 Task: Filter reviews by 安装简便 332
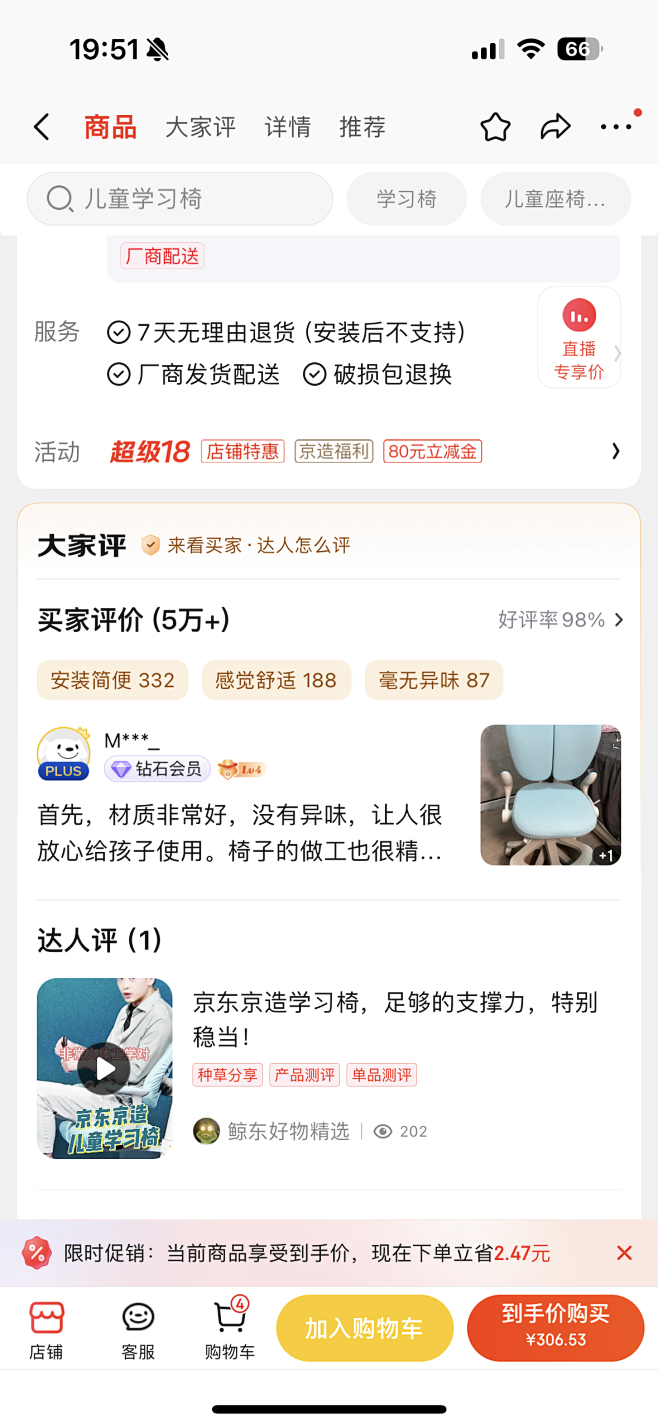[x=113, y=680]
